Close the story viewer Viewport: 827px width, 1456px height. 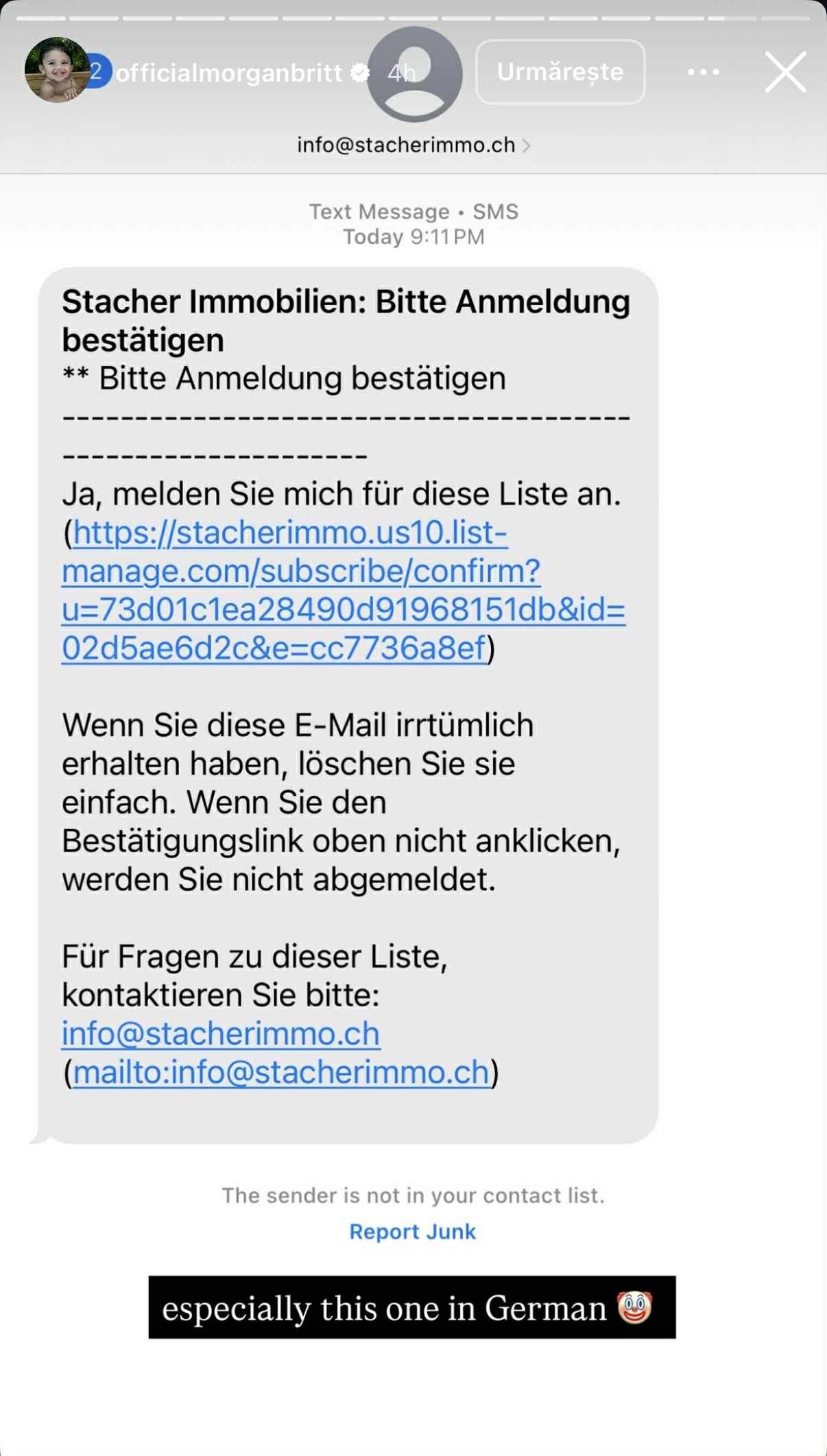pos(785,72)
